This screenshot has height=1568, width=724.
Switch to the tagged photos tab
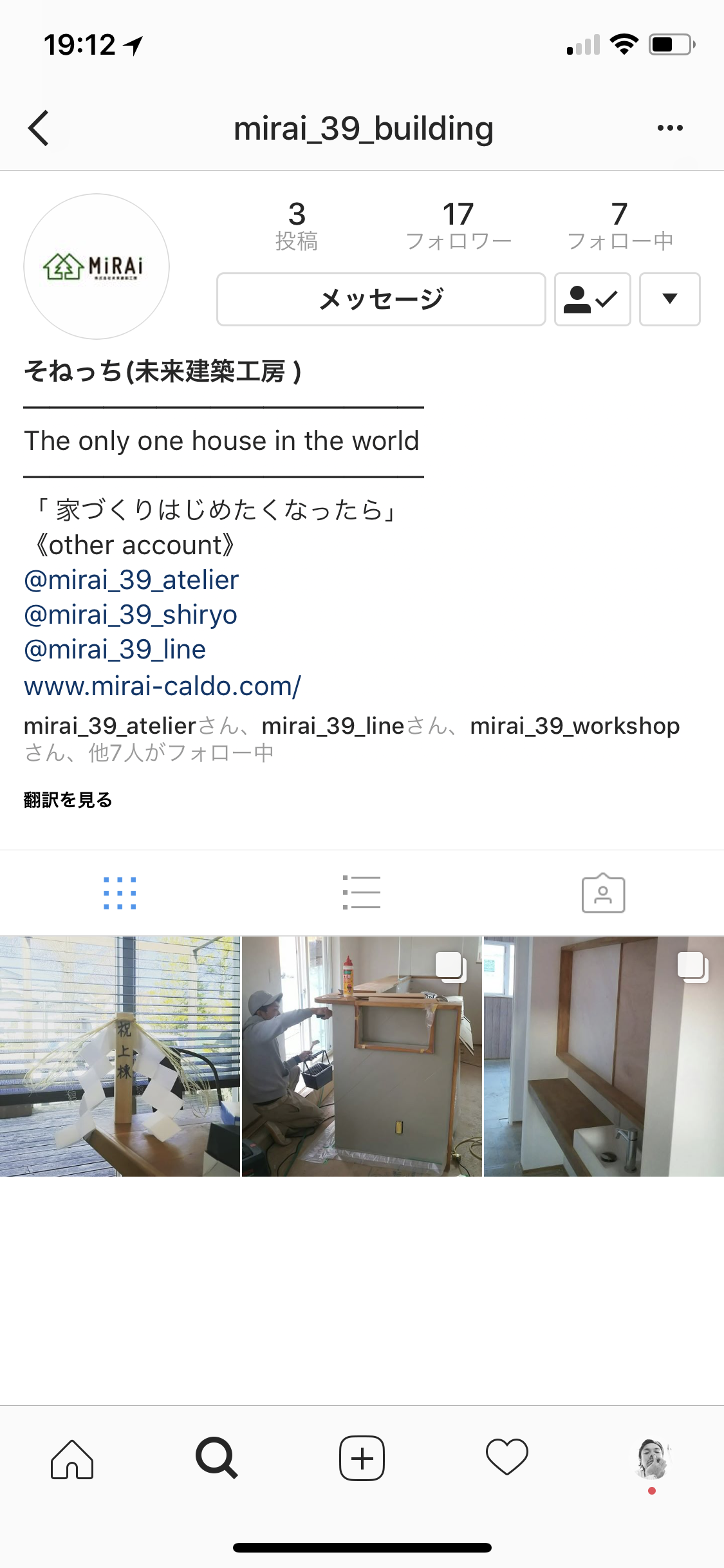(603, 893)
